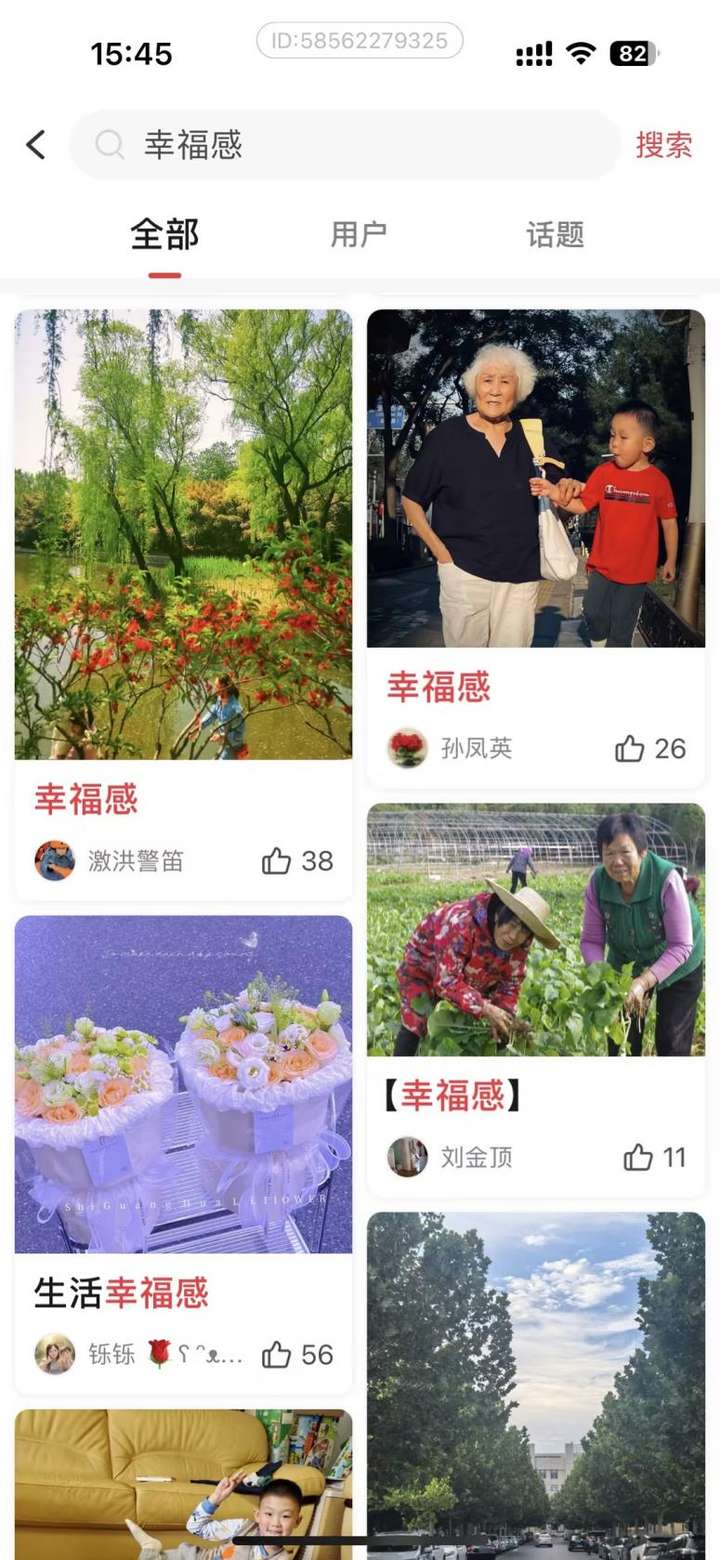This screenshot has height=1560, width=720.
Task: Open the tree-lined street photo post
Action: (x=536, y=1380)
